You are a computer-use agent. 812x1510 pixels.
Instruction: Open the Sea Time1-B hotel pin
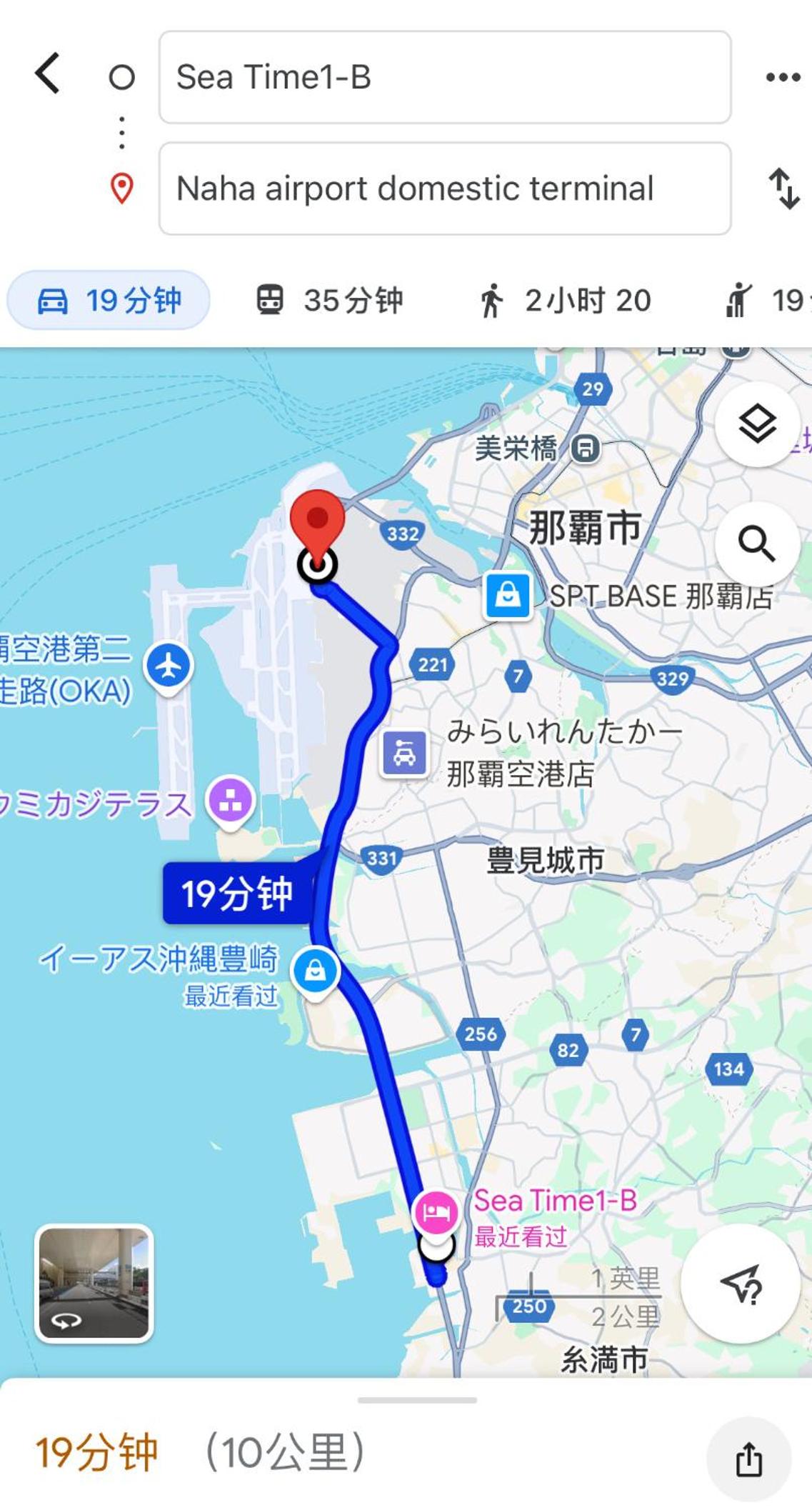coord(436,1212)
